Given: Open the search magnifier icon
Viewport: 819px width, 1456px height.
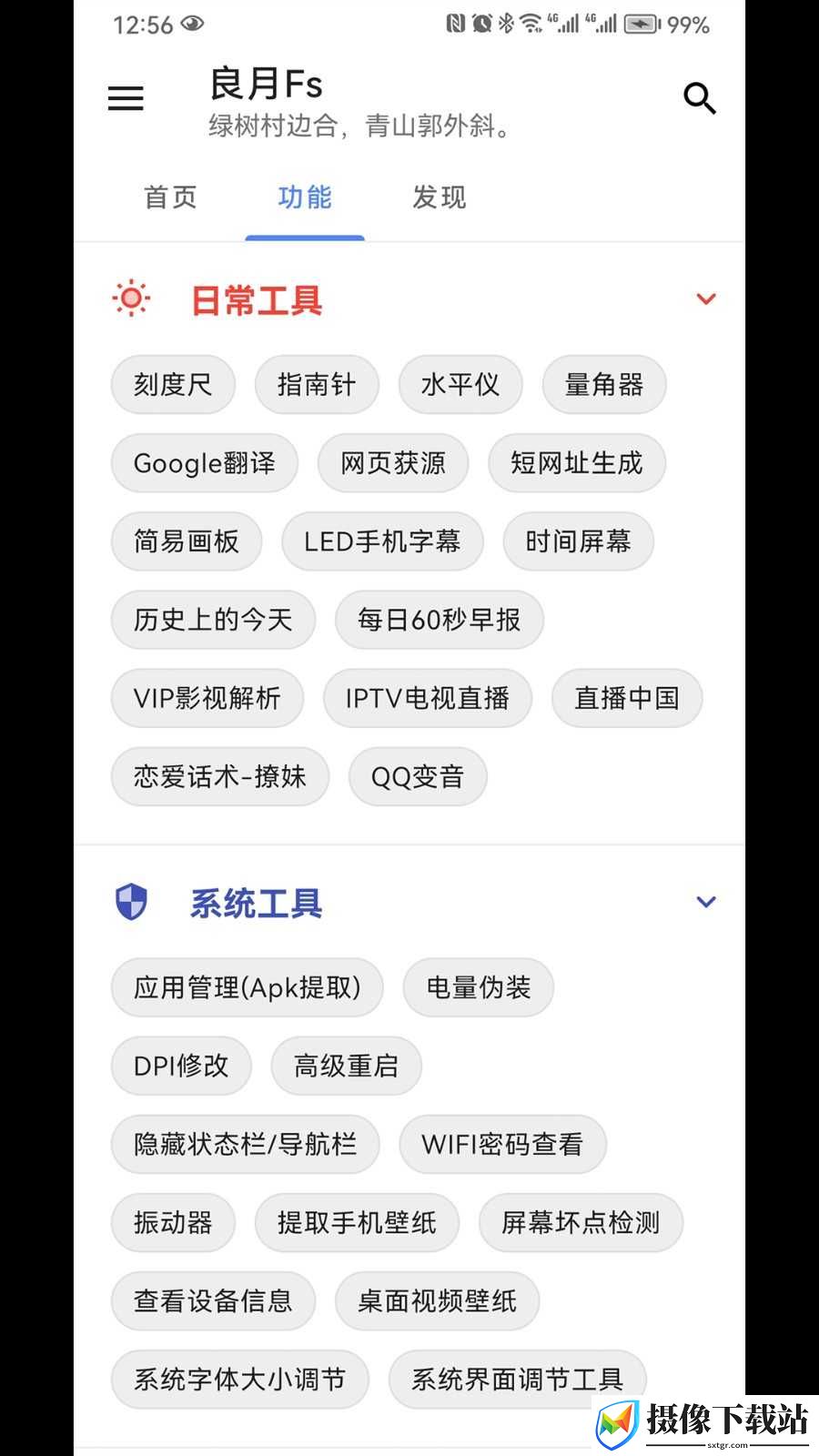Looking at the screenshot, I should point(699,98).
